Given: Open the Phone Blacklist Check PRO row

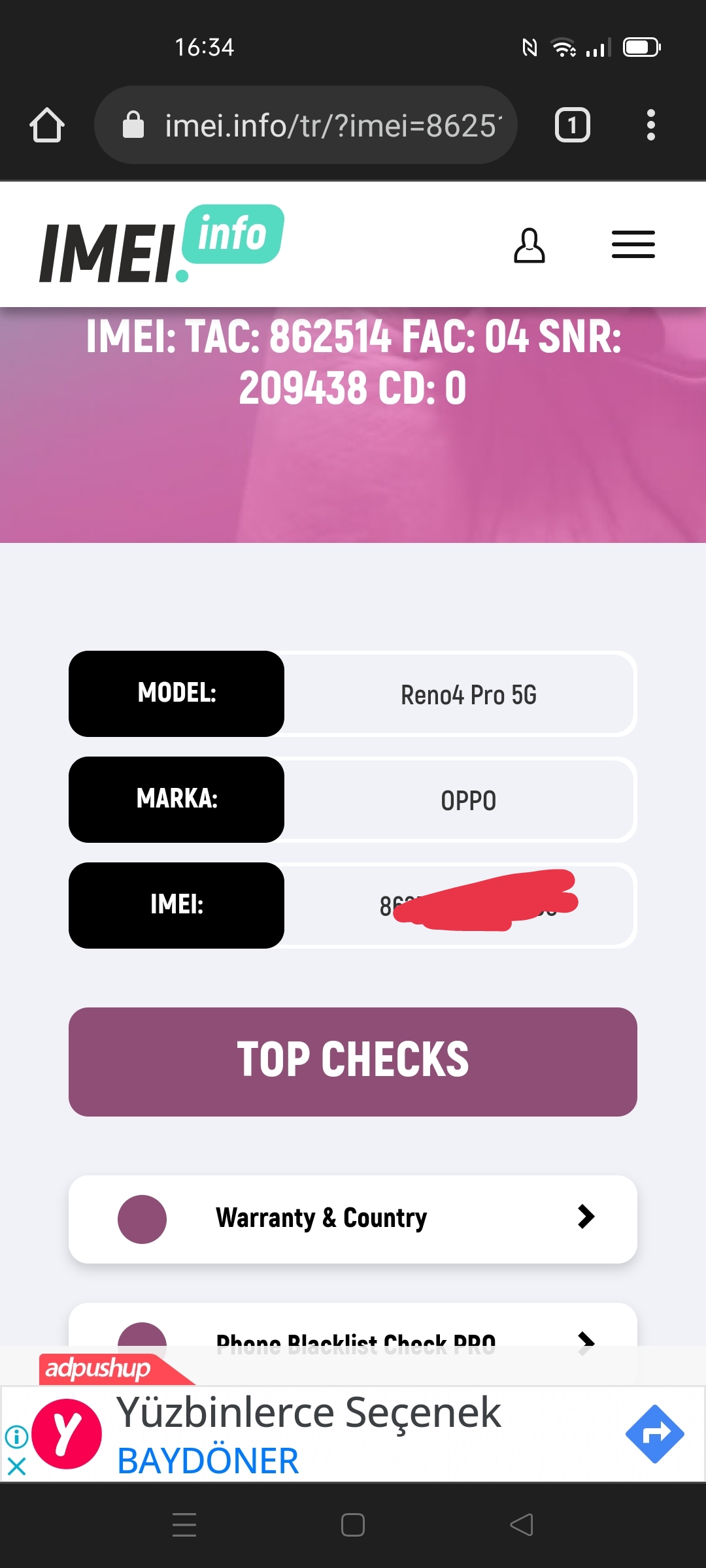Looking at the screenshot, I should click(x=353, y=1333).
